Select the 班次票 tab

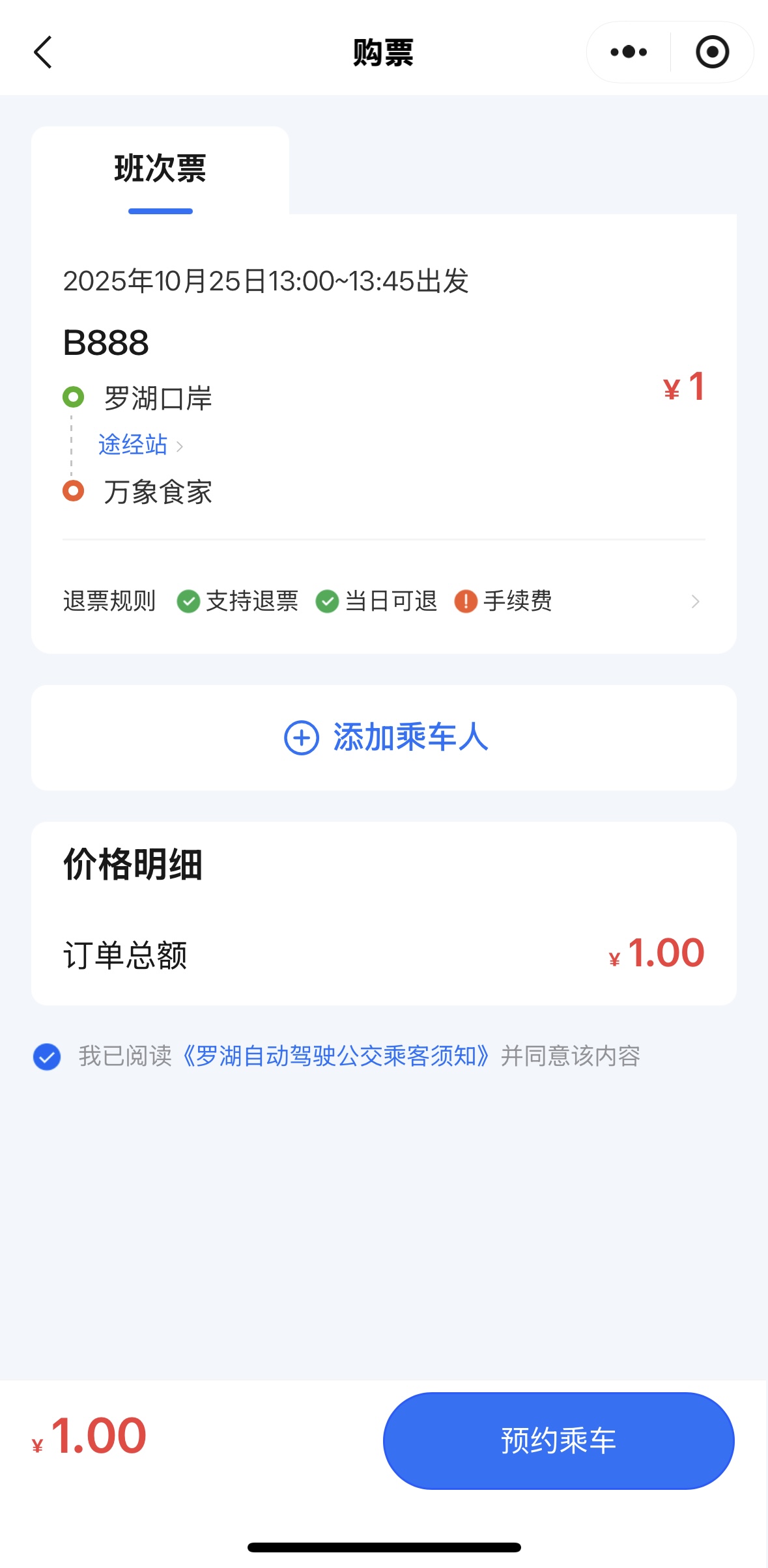[160, 169]
